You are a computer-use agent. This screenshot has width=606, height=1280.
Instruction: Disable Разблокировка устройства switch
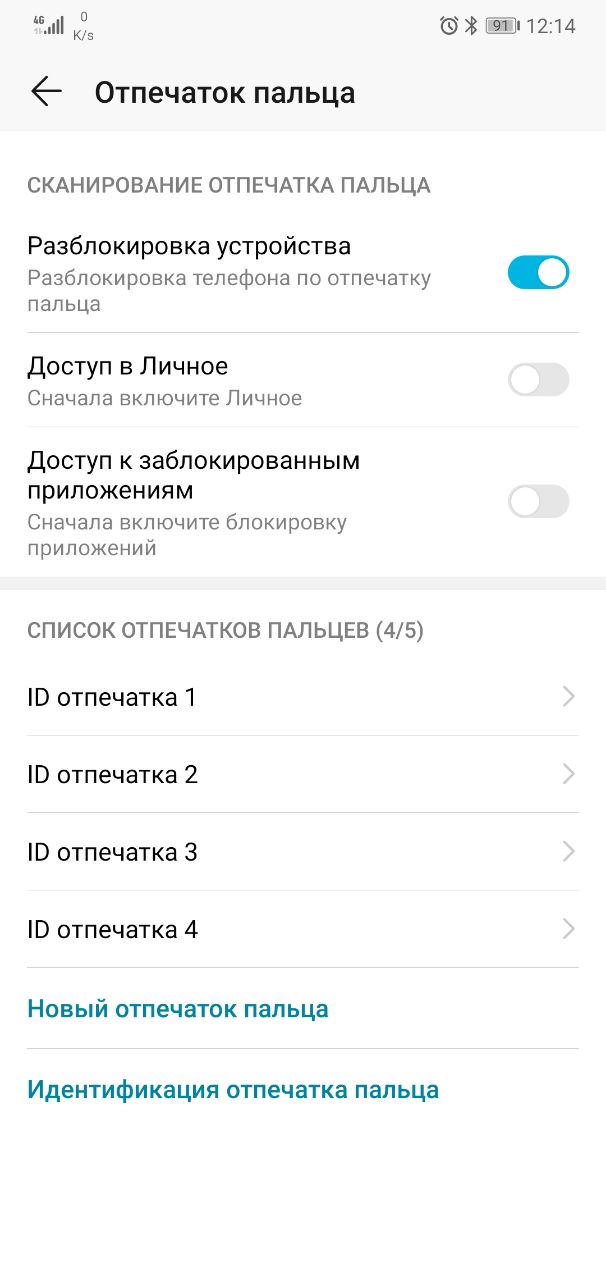(538, 273)
